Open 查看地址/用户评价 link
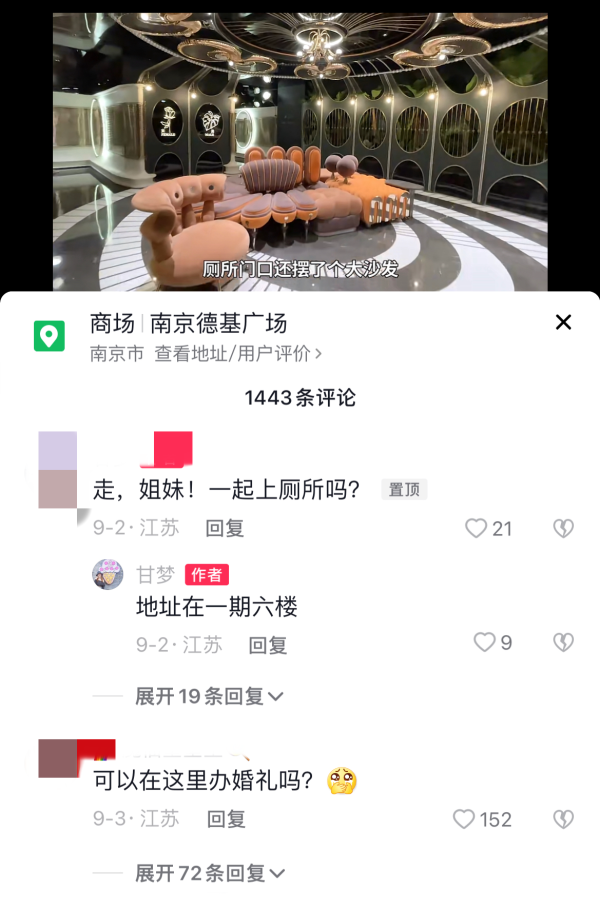This screenshot has width=600, height=907. pyautogui.click(x=238, y=353)
